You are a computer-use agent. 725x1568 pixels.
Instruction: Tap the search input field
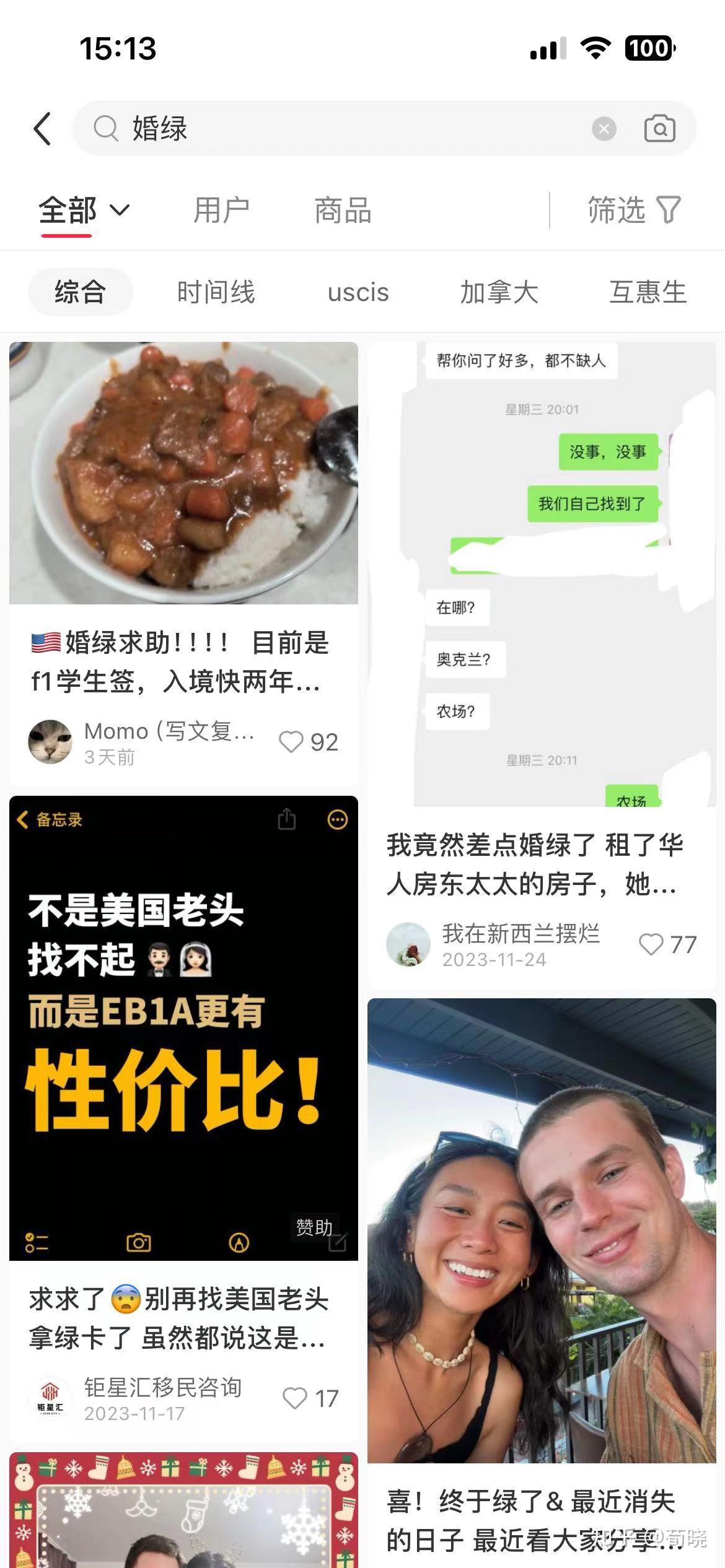point(310,129)
